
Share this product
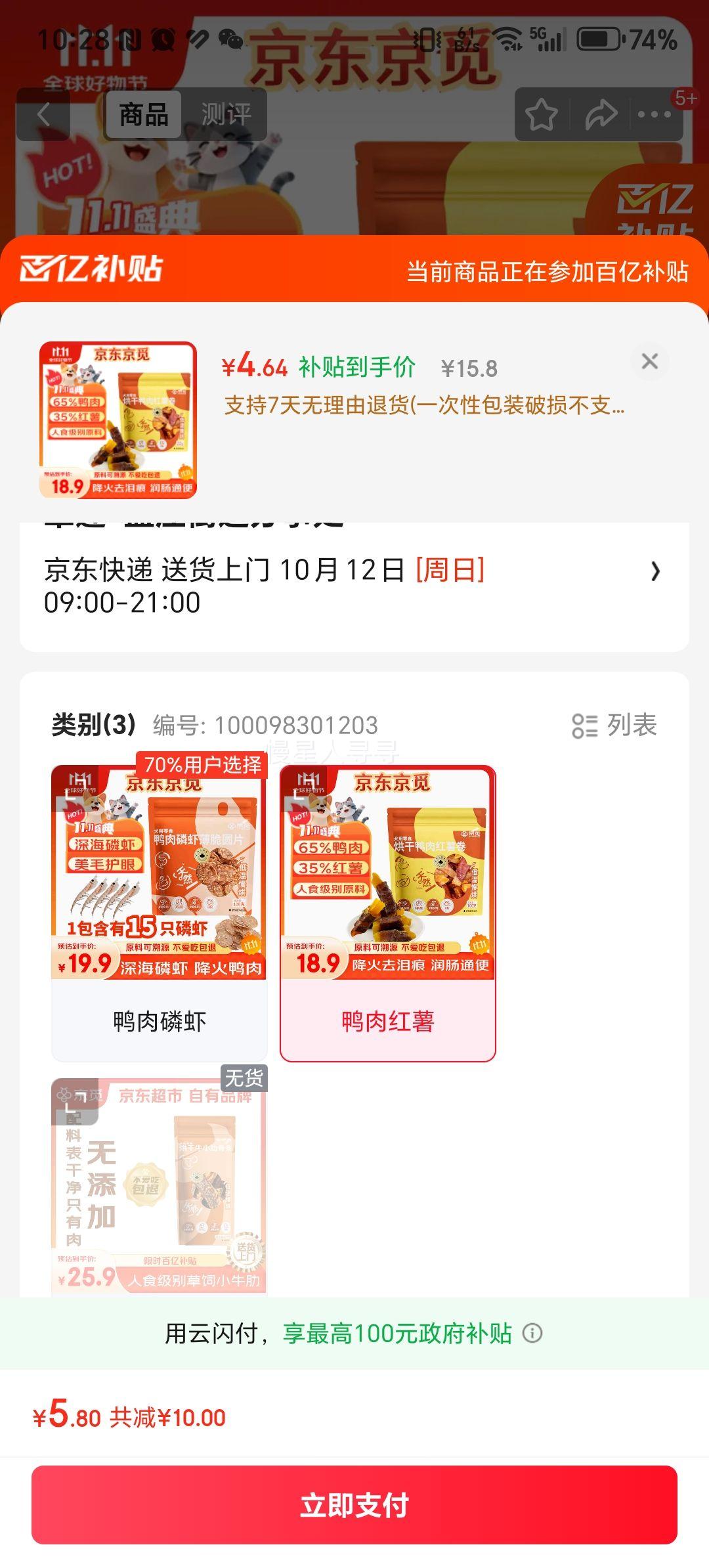(x=601, y=115)
